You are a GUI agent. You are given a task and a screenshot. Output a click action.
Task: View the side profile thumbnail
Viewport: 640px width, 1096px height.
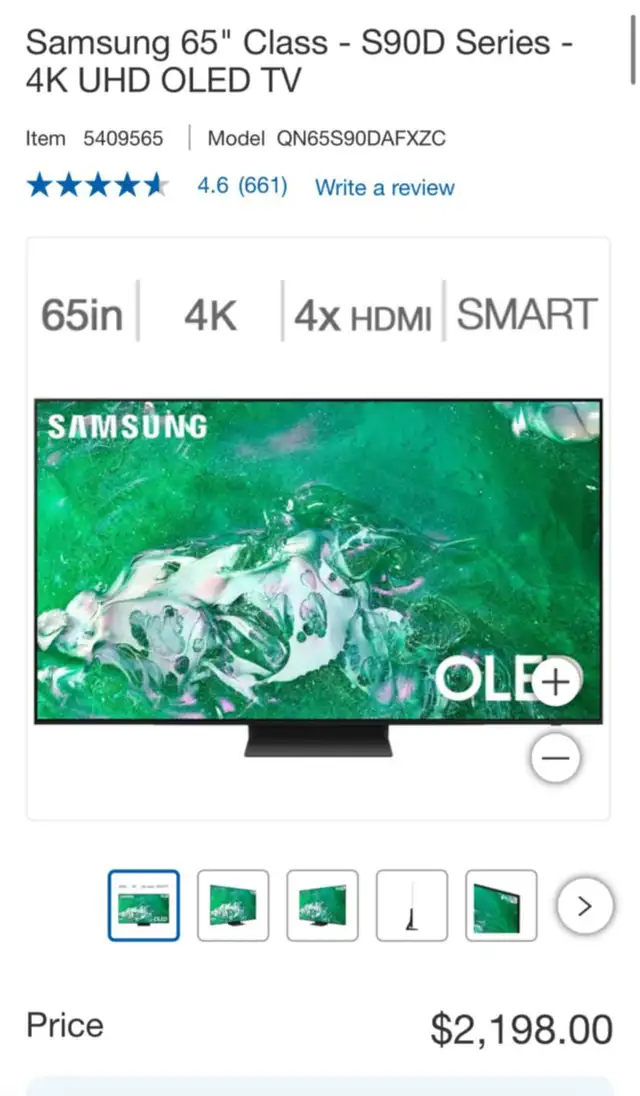click(x=412, y=905)
